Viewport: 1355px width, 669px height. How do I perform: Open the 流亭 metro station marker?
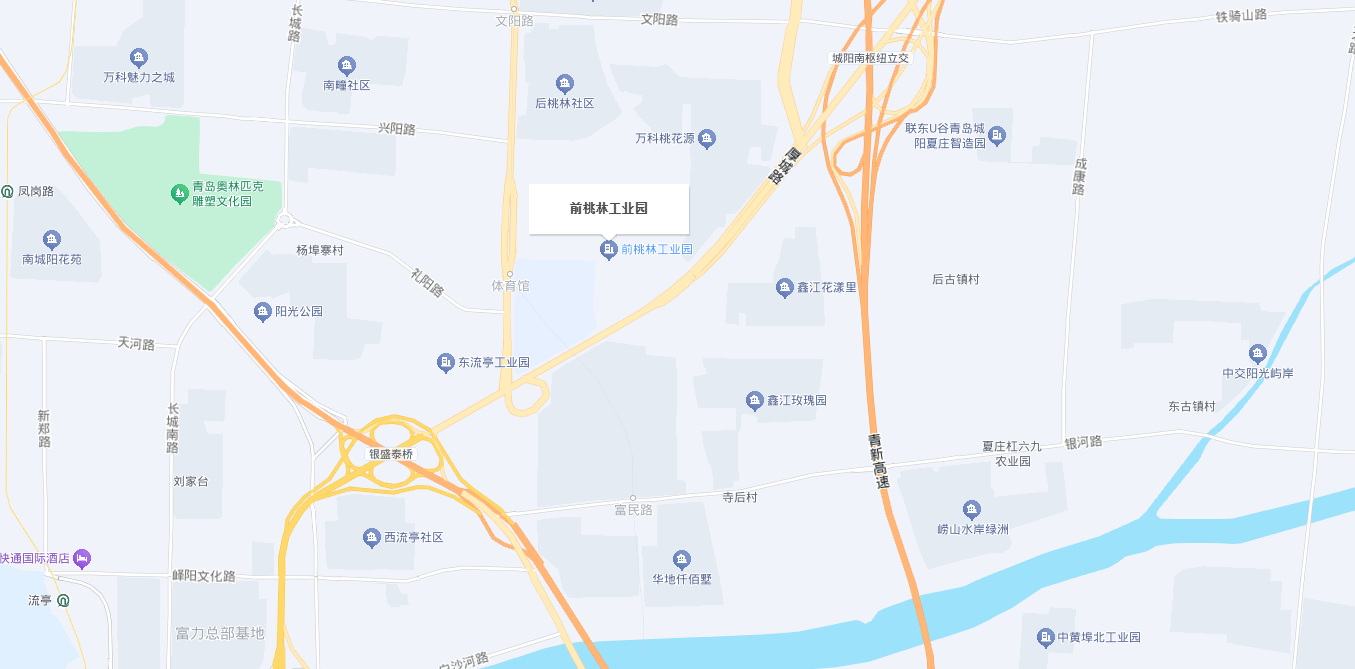pos(64,601)
